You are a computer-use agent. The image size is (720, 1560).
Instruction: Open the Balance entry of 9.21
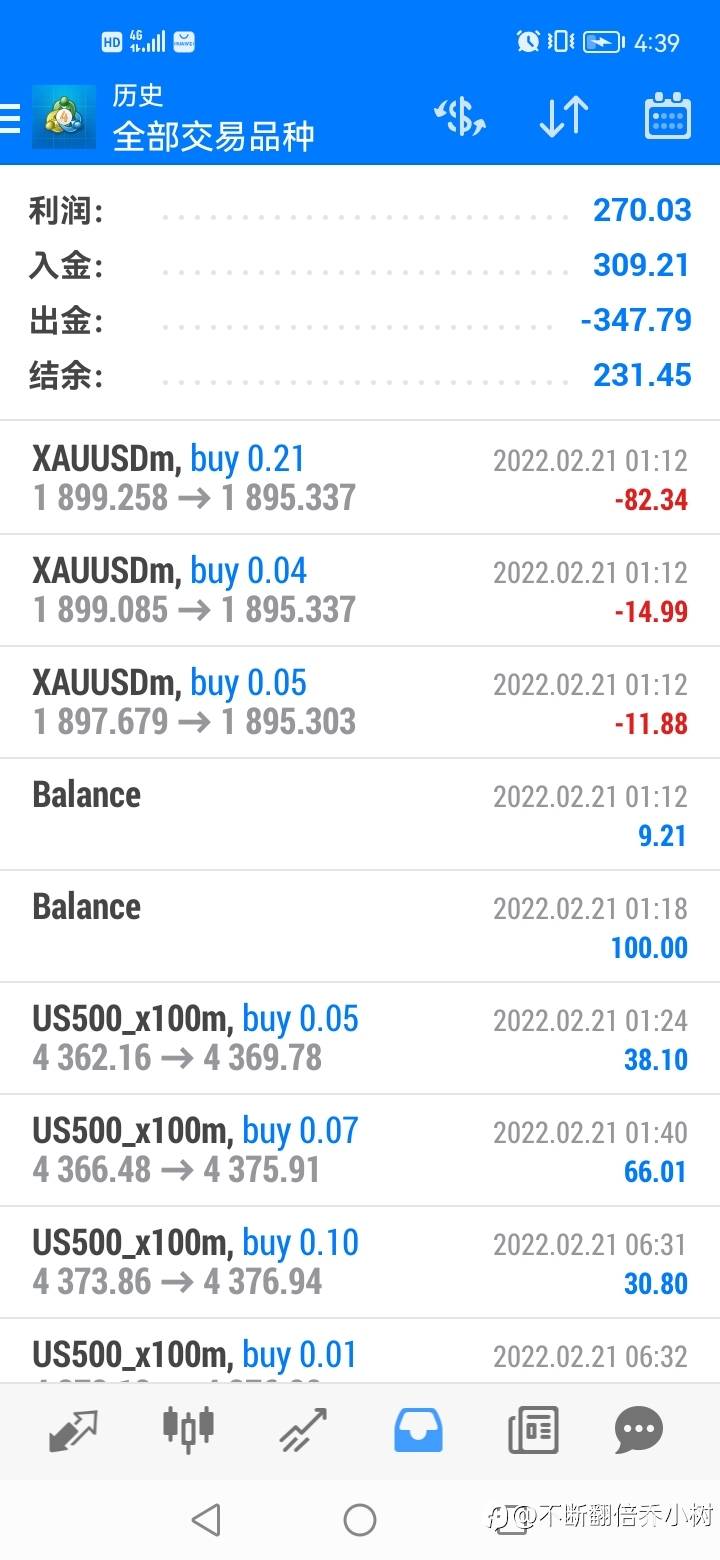point(360,814)
